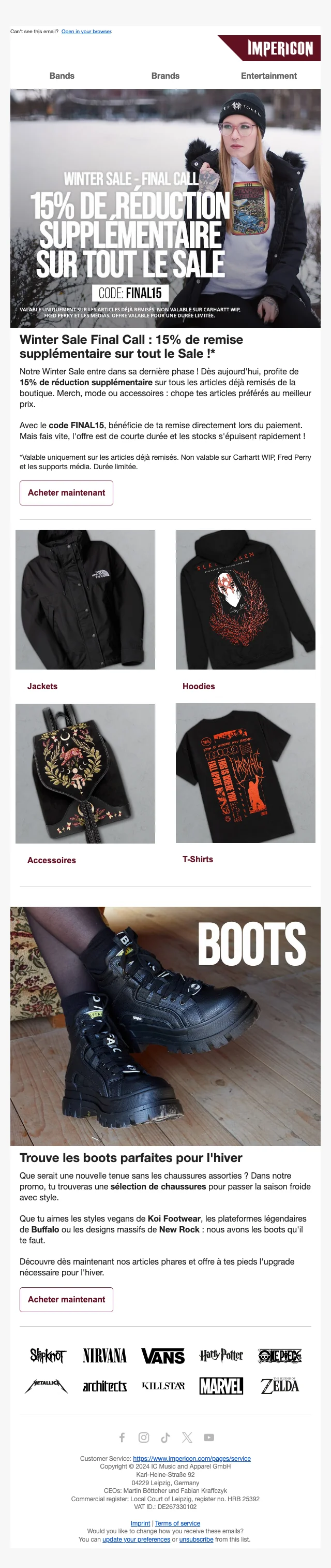Tap Acheter maintenant under boots text
Viewport: 331px width, 1568px height.
[66, 1299]
